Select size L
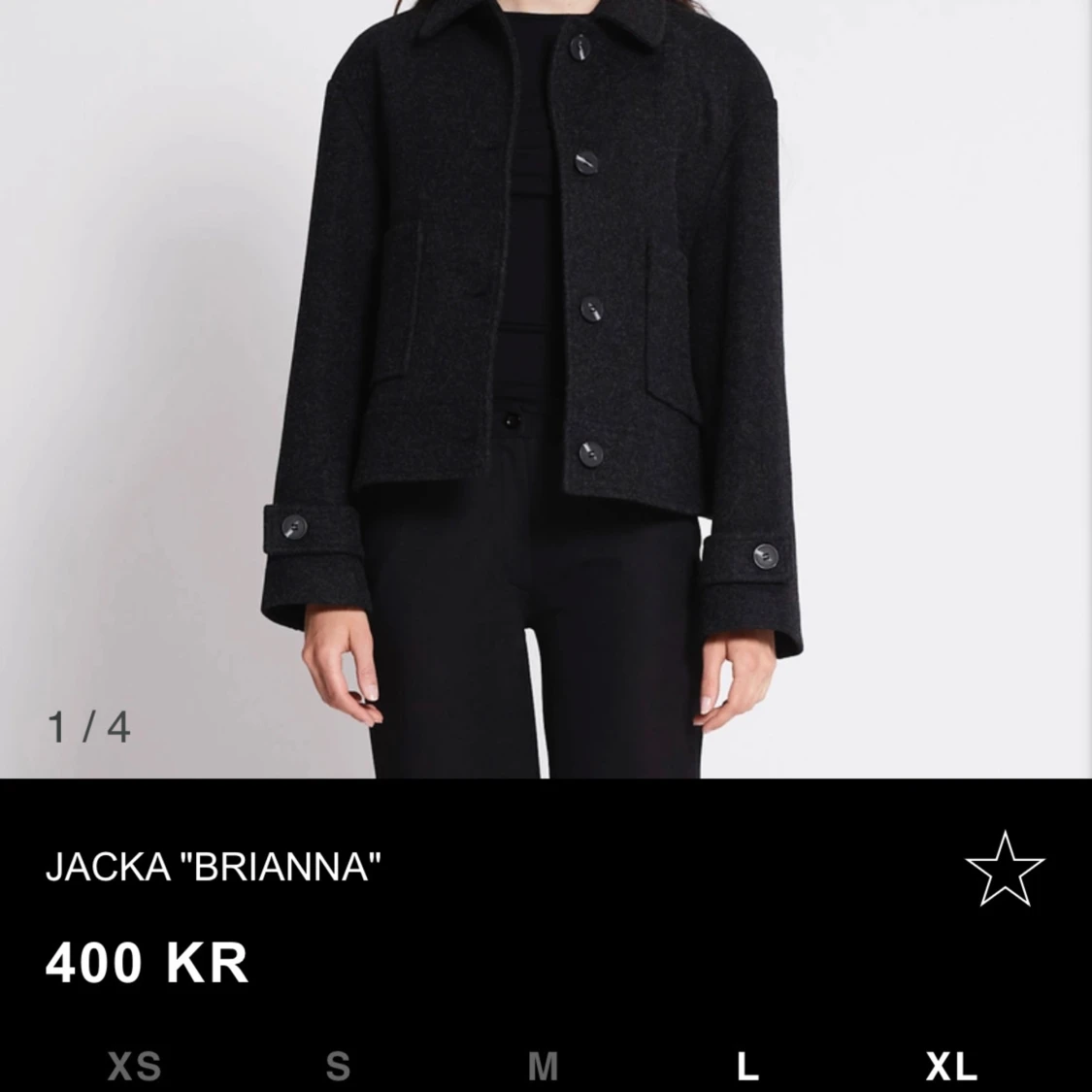This screenshot has height=1092, width=1092. (x=746, y=1067)
